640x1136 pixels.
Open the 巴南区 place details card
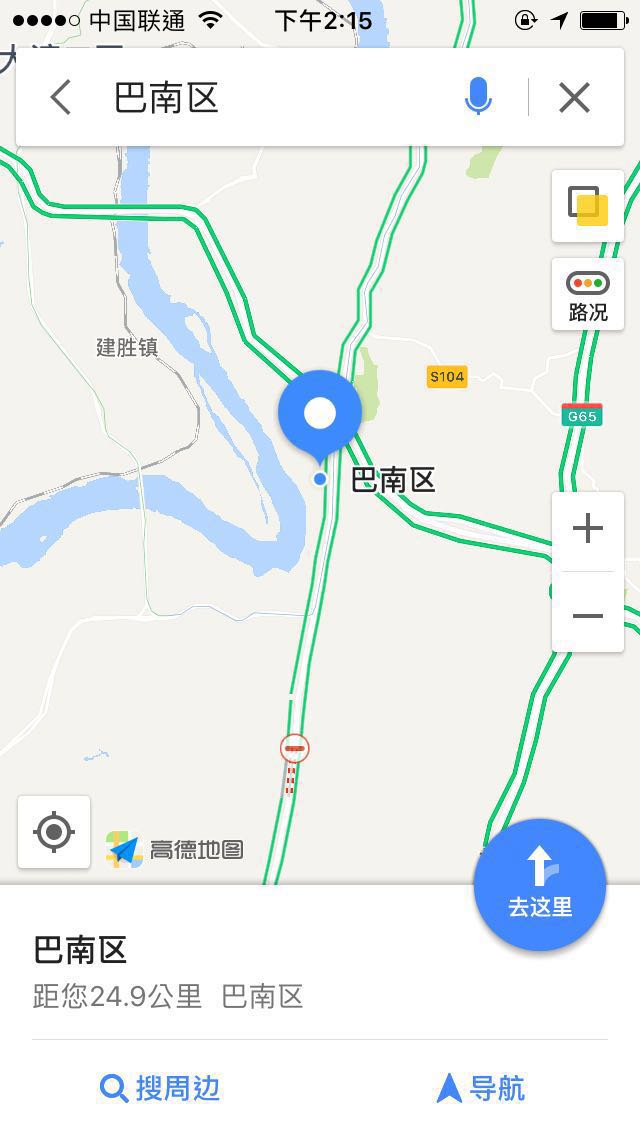(x=200, y=970)
